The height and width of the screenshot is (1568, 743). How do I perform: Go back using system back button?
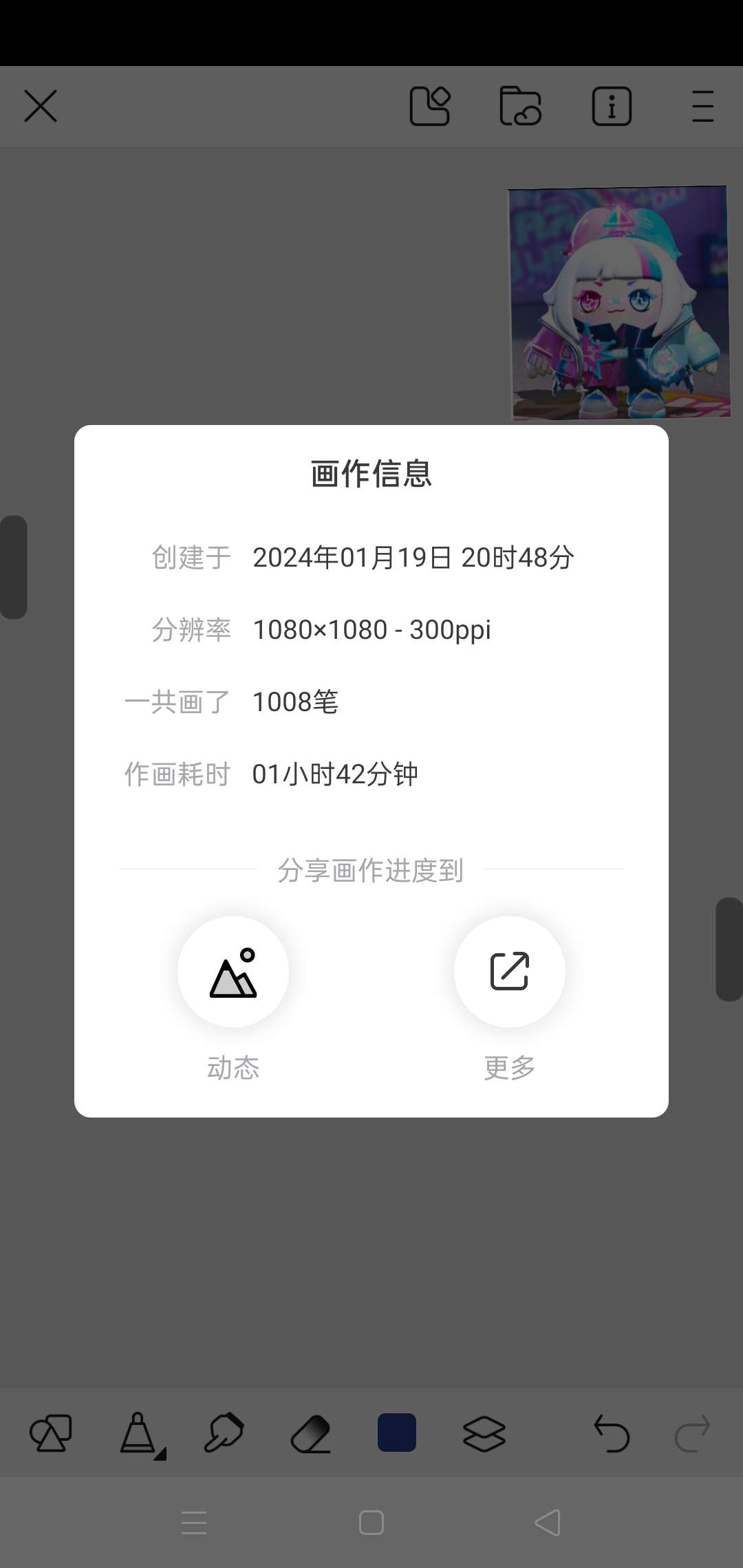[548, 1523]
